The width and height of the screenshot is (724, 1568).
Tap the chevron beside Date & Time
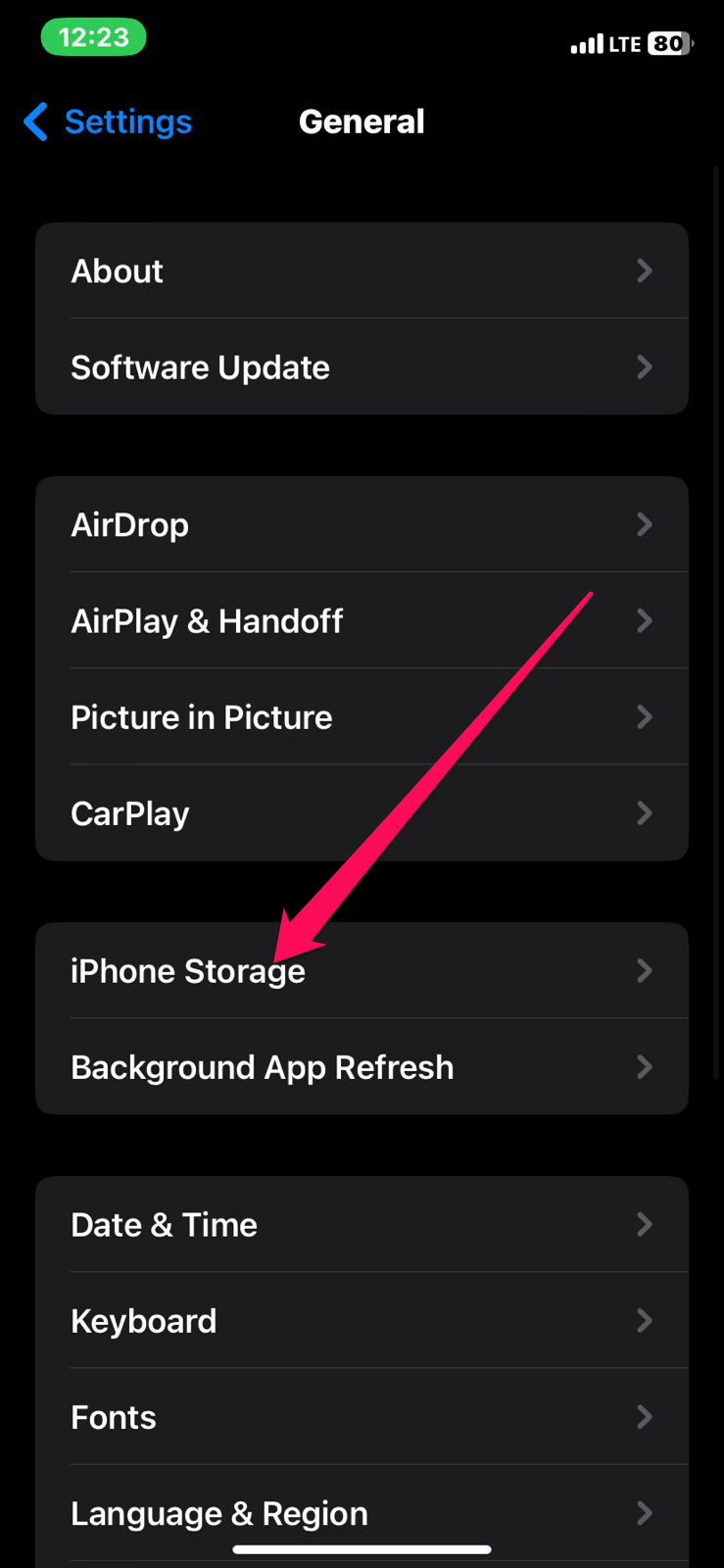[644, 1224]
